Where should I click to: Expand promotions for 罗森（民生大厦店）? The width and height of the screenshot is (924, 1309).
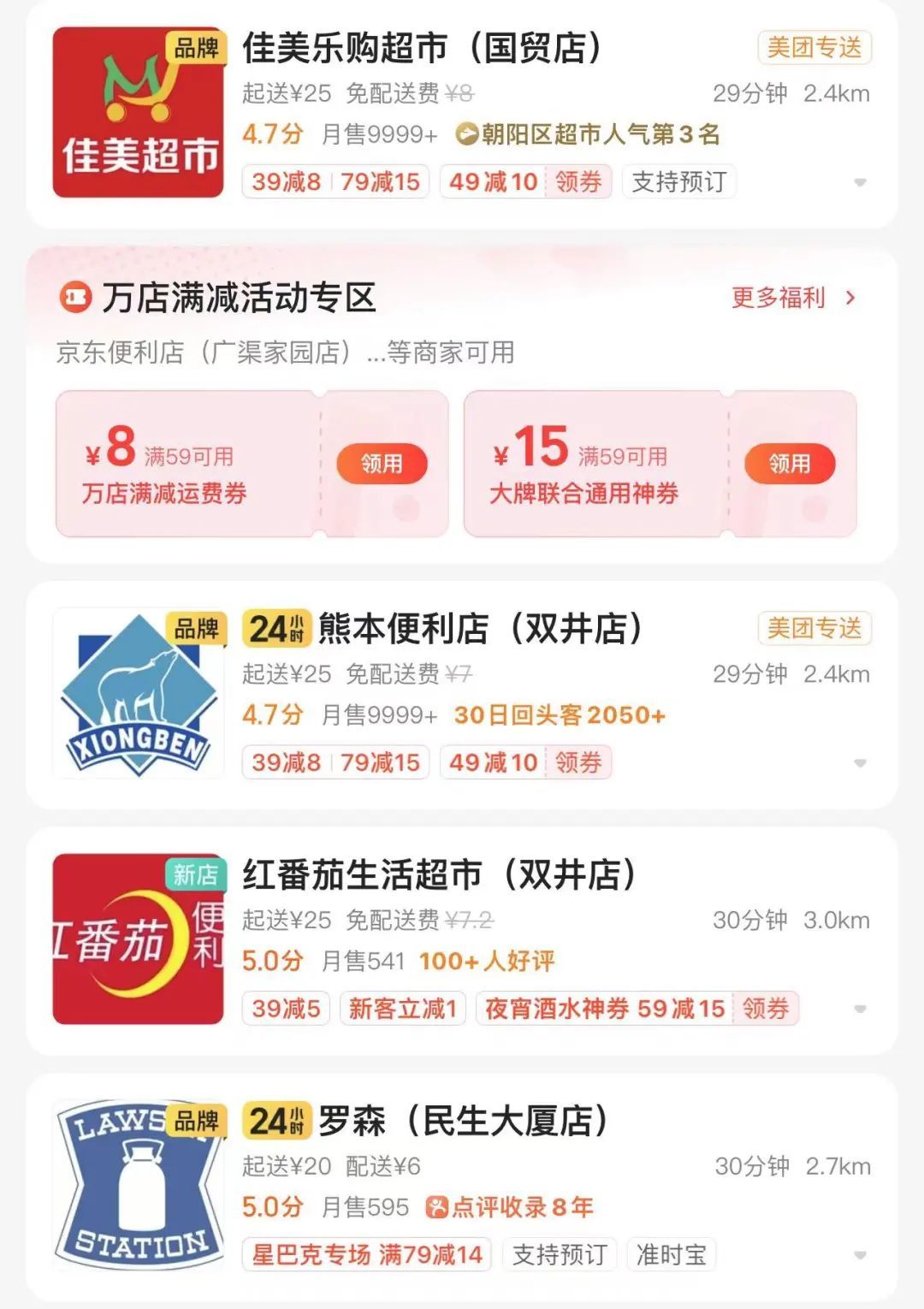coord(860,1255)
